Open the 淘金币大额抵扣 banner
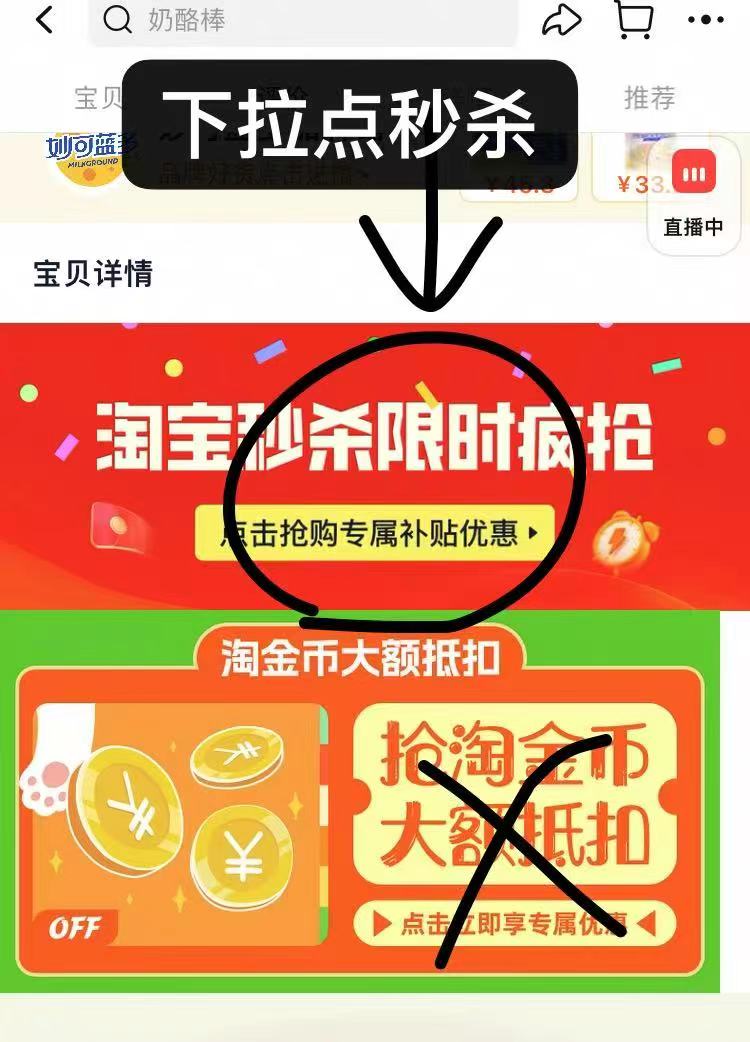The height and width of the screenshot is (1042, 750). (358, 798)
